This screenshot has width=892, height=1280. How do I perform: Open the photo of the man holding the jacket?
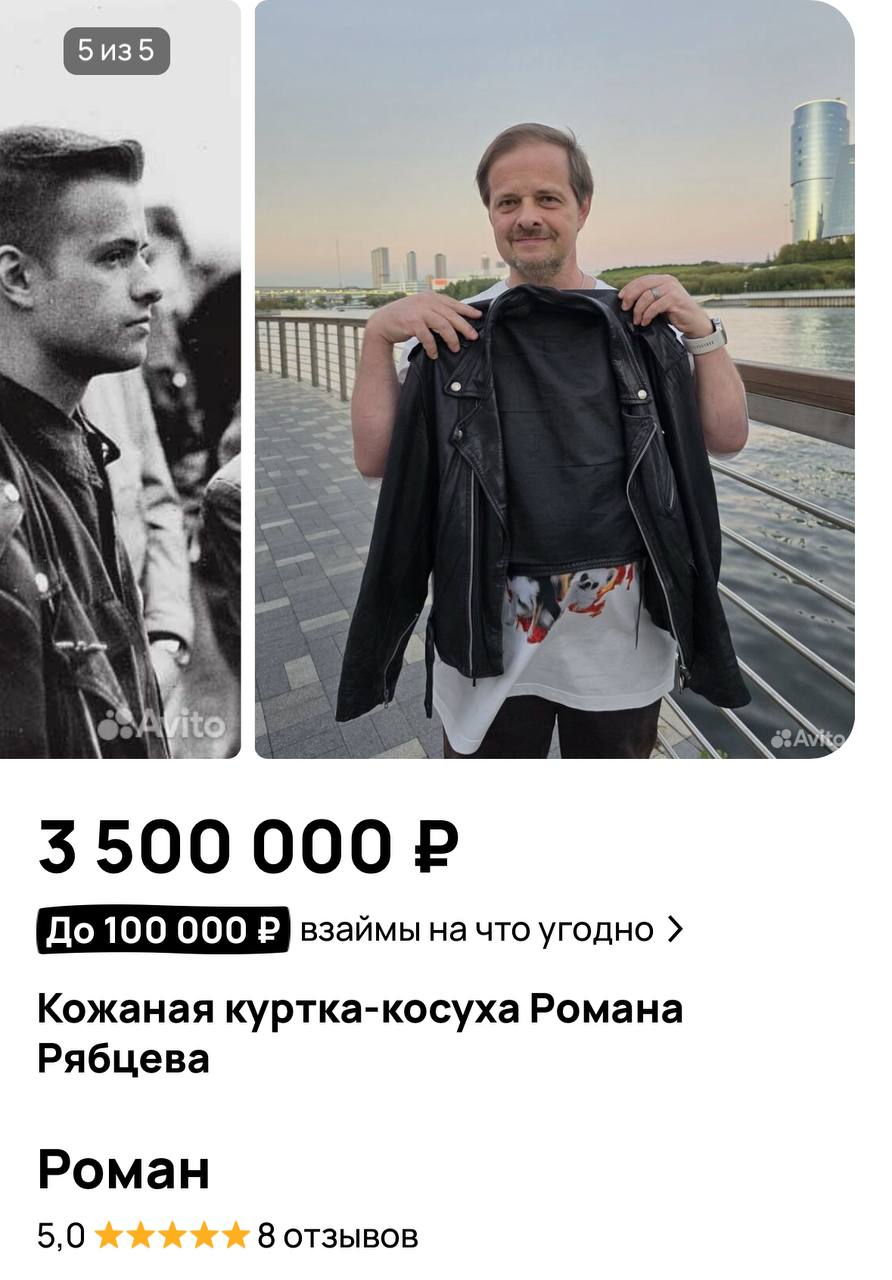coord(554,380)
